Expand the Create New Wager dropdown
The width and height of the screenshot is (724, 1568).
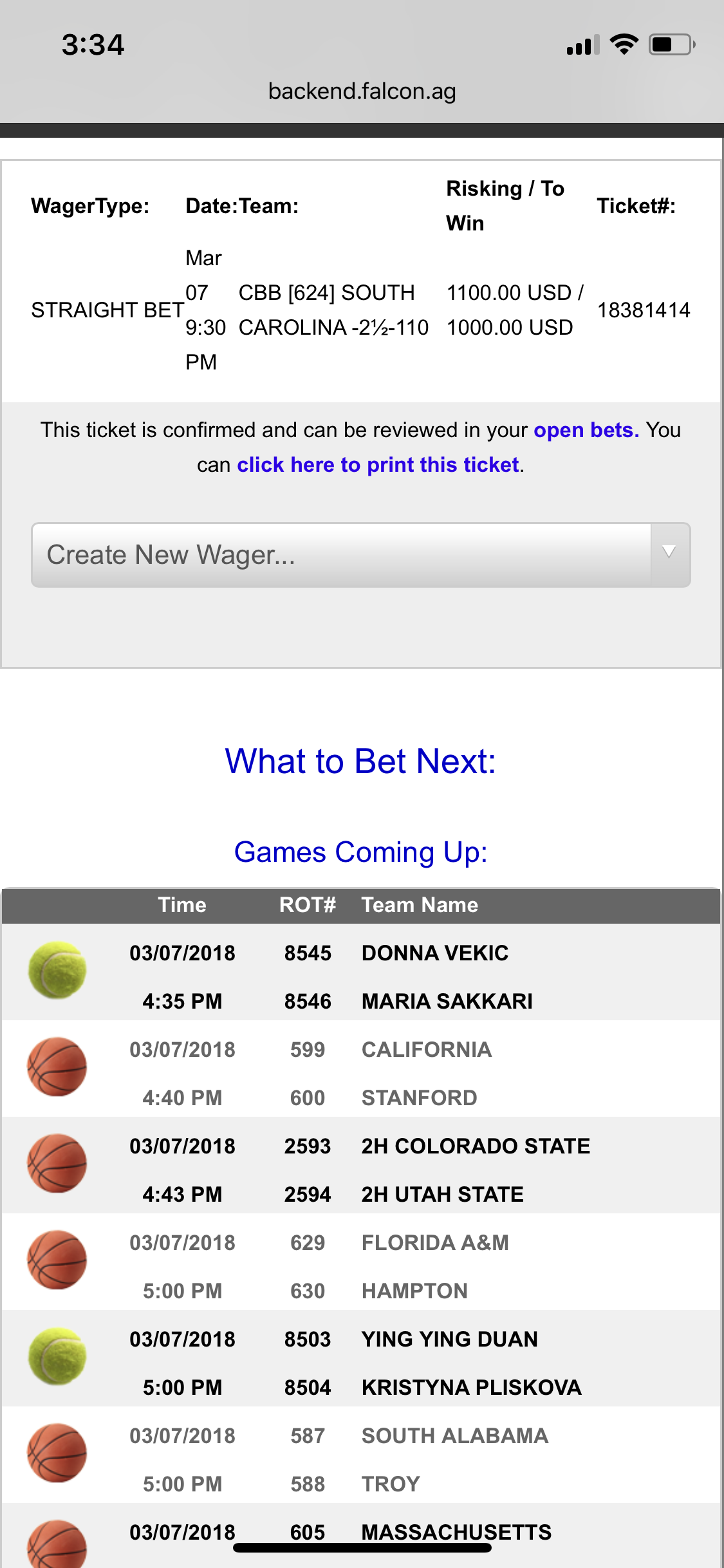(361, 555)
